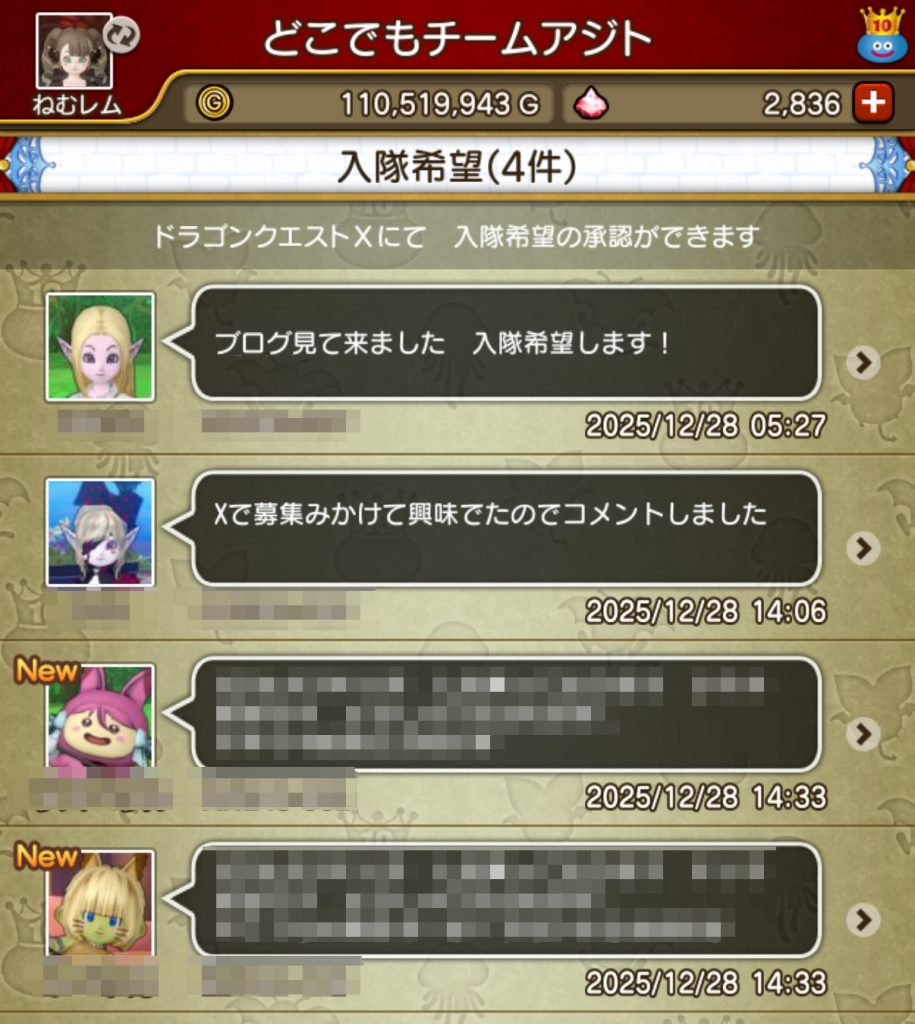The width and height of the screenshot is (915, 1024).
Task: Open the crowned slime menu icon
Action: [x=881, y=36]
